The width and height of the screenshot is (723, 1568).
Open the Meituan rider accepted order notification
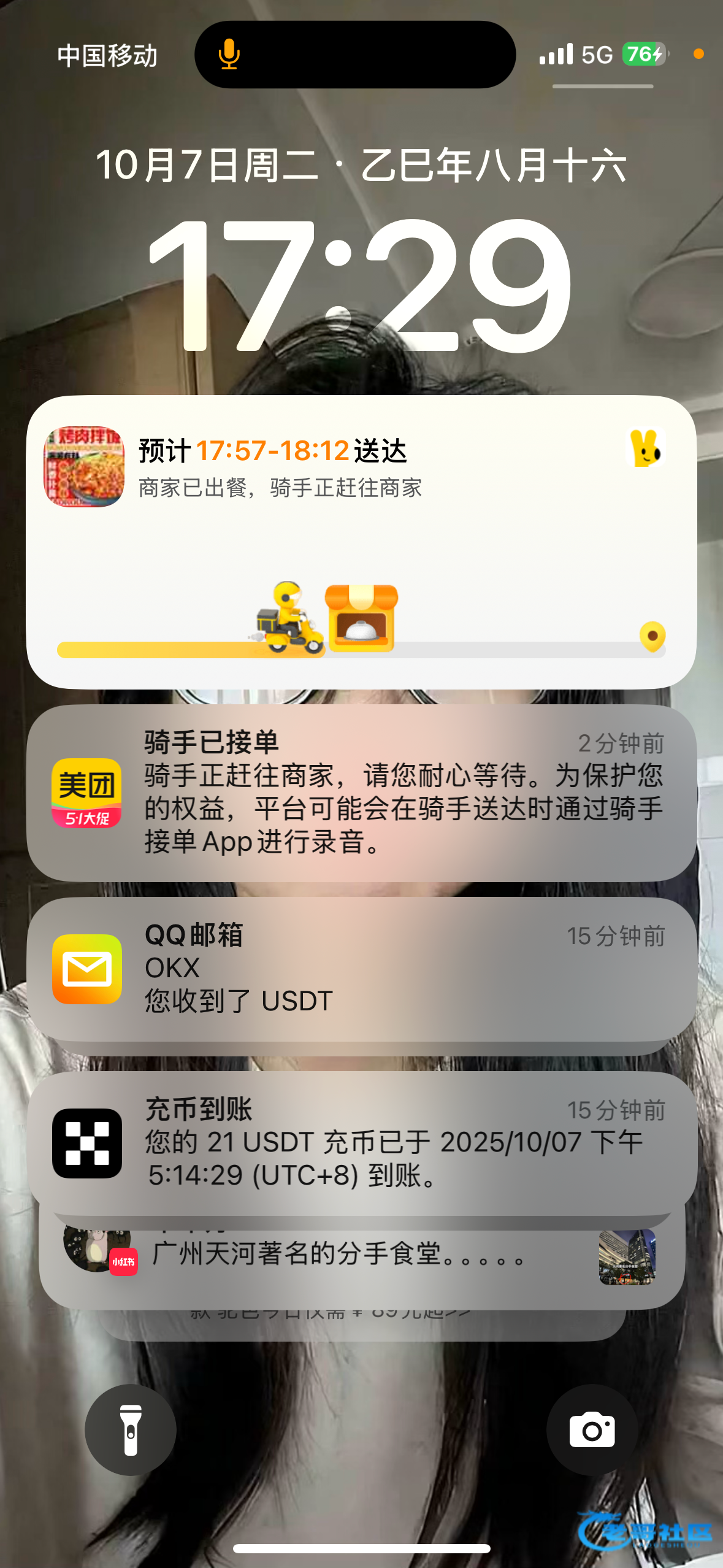[x=361, y=793]
